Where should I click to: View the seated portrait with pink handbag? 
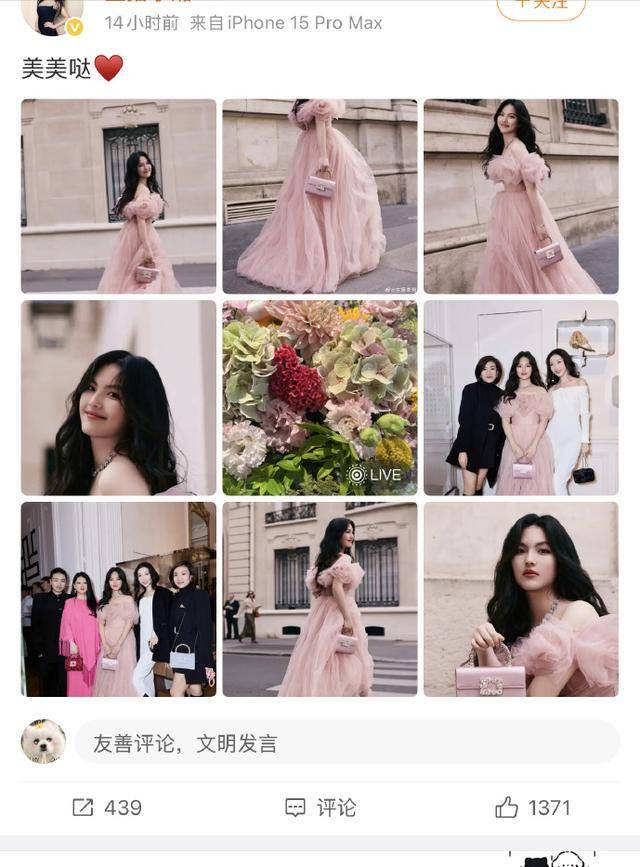coord(521,599)
